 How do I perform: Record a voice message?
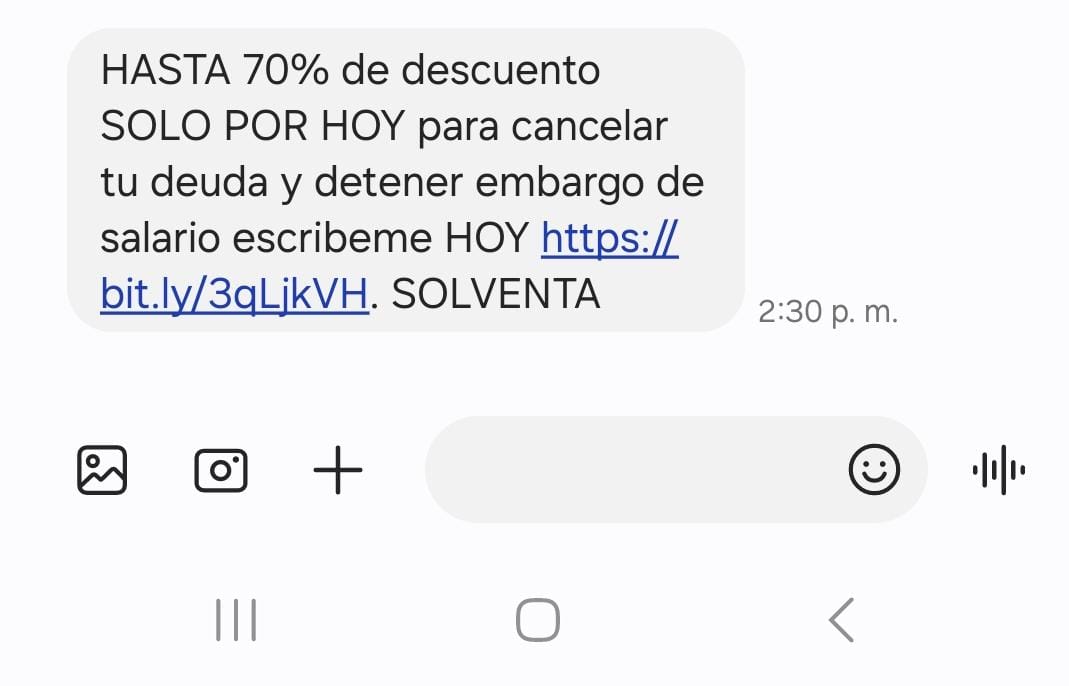point(998,470)
